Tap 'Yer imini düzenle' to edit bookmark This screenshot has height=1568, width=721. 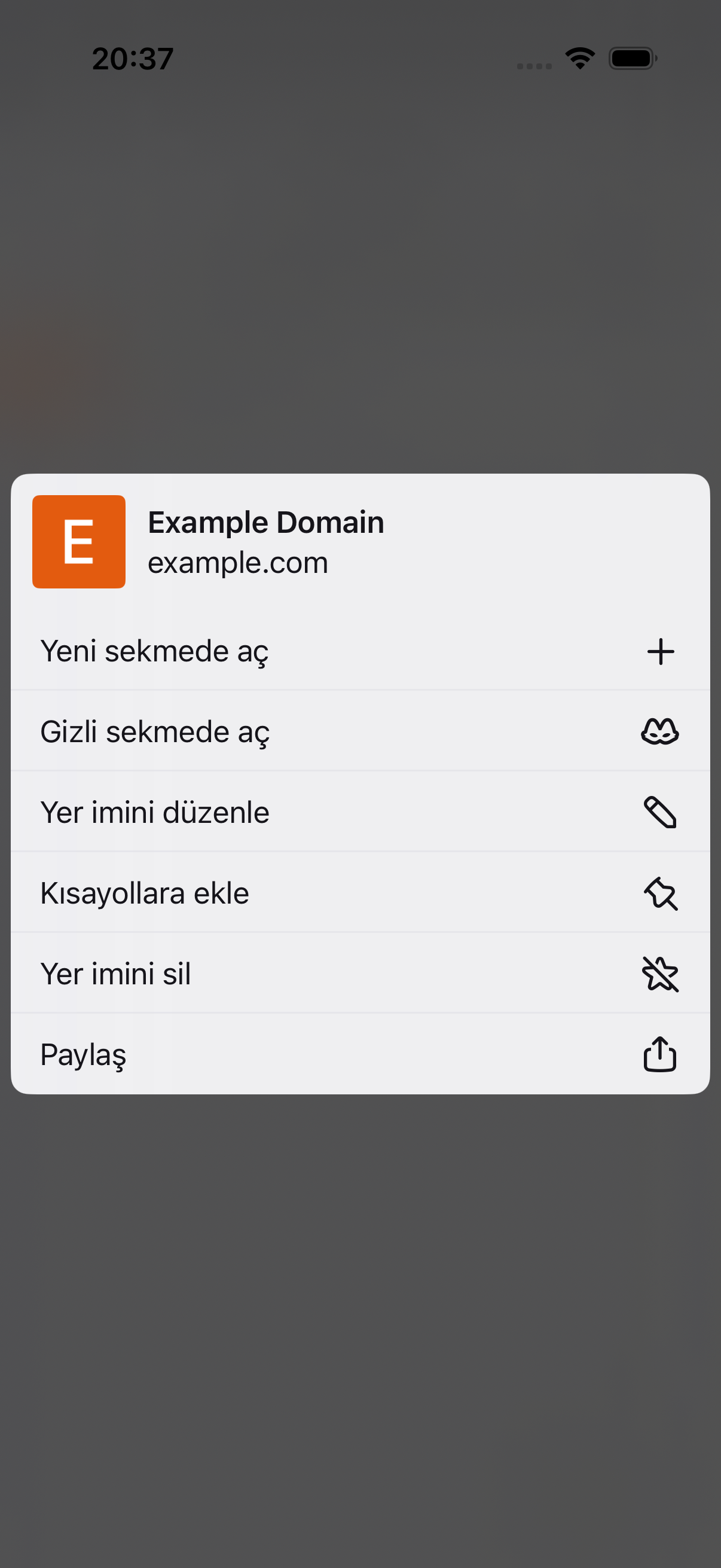pos(360,812)
